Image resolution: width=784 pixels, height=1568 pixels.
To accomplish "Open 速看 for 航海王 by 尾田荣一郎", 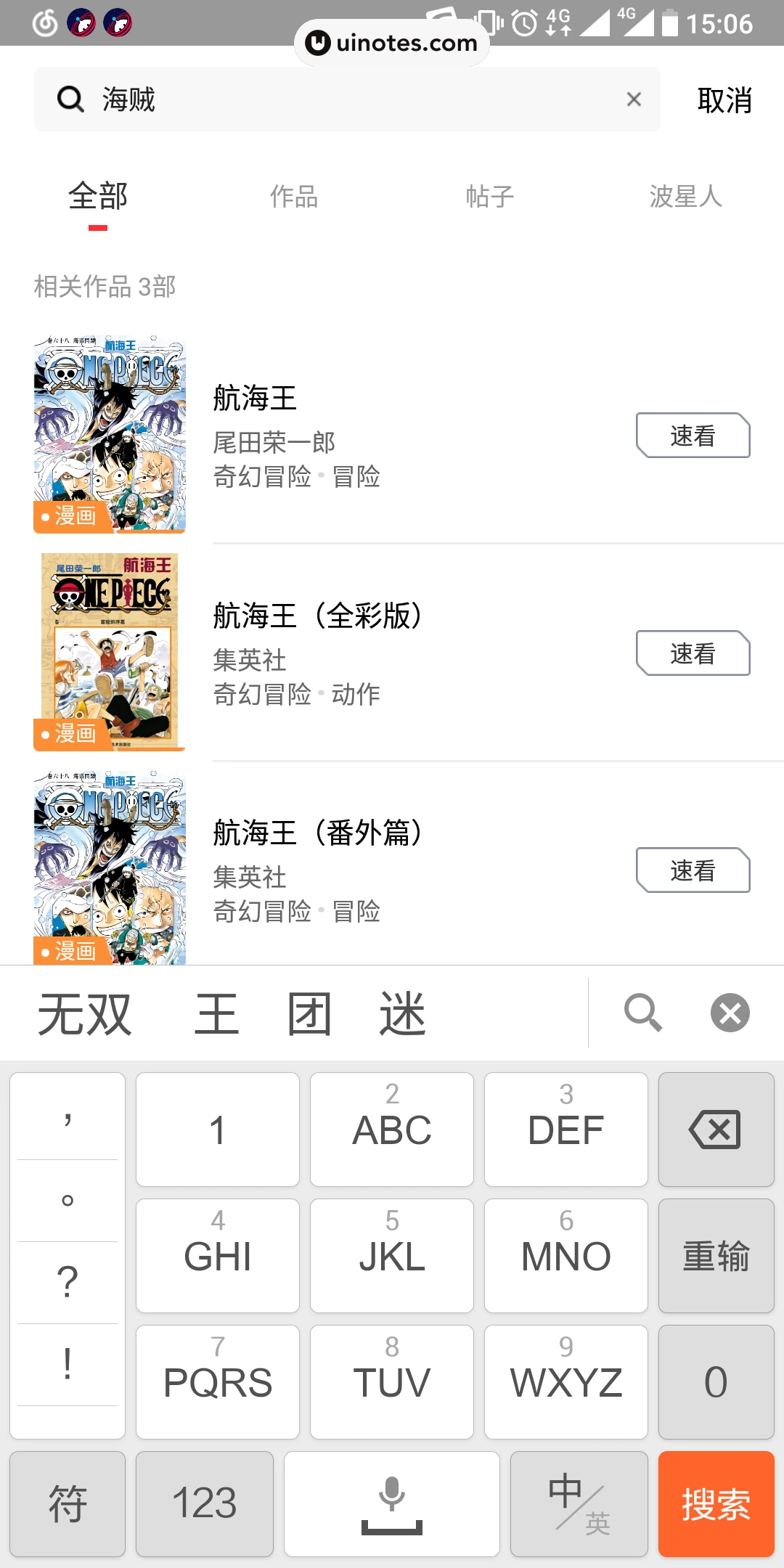I will click(x=693, y=436).
